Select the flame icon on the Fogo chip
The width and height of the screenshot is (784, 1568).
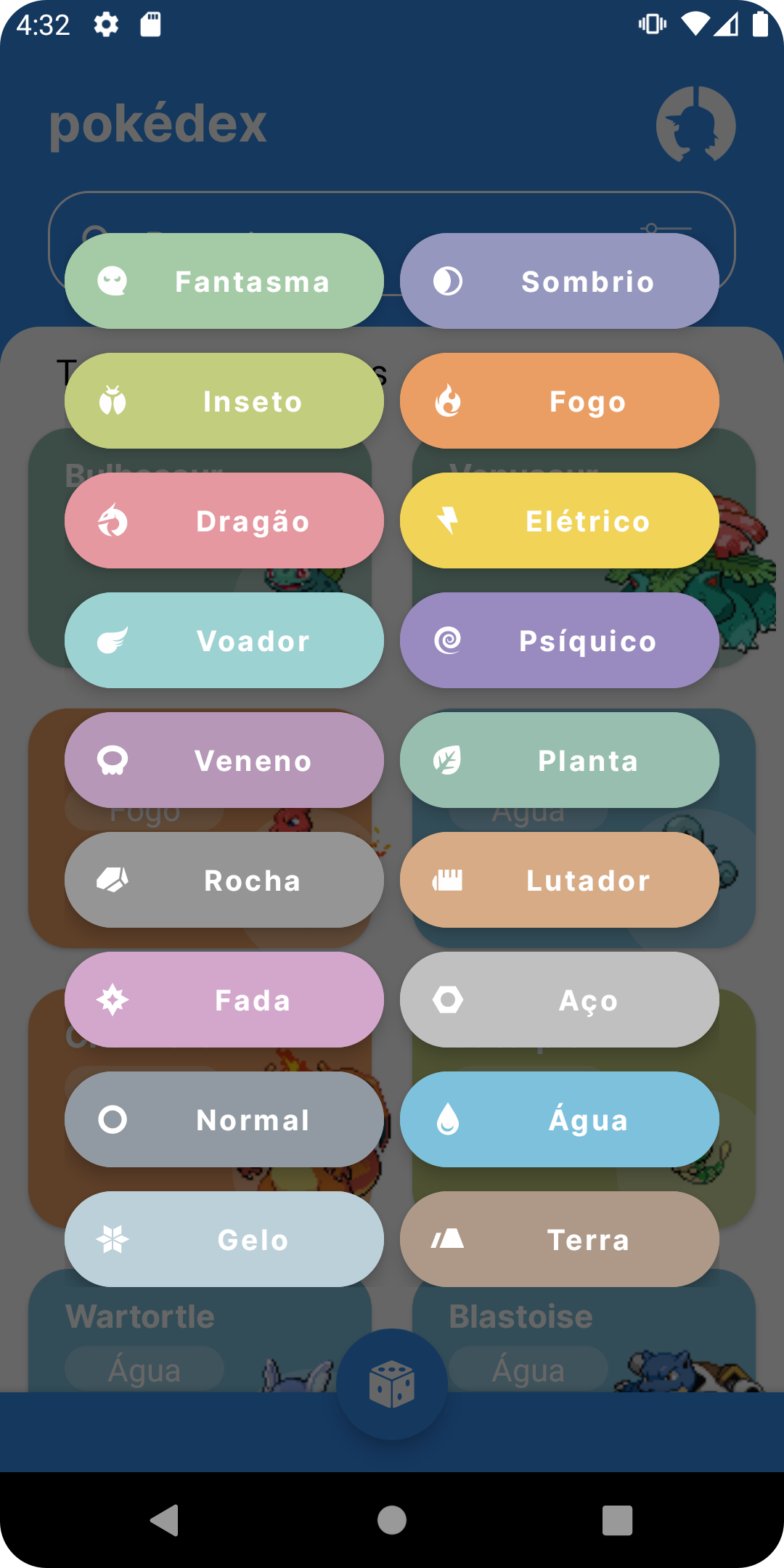click(449, 401)
